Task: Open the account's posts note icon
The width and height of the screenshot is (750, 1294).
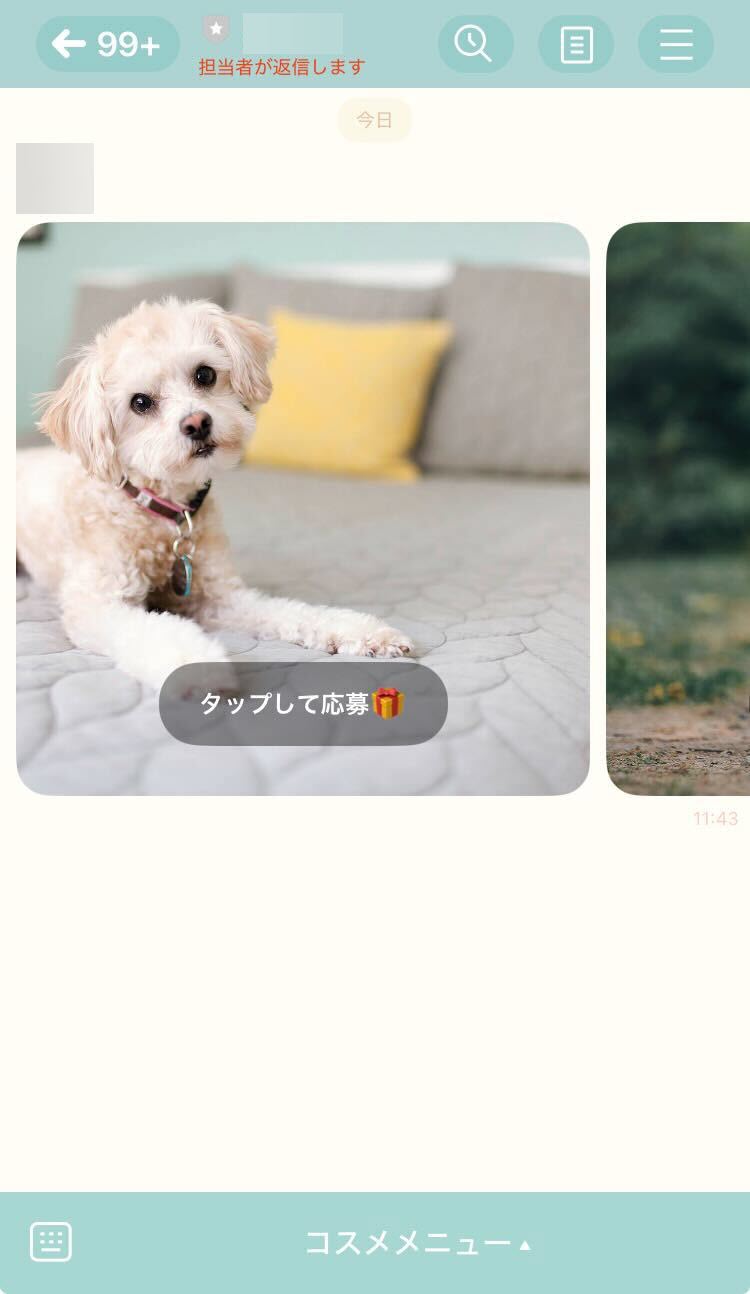Action: (x=576, y=42)
